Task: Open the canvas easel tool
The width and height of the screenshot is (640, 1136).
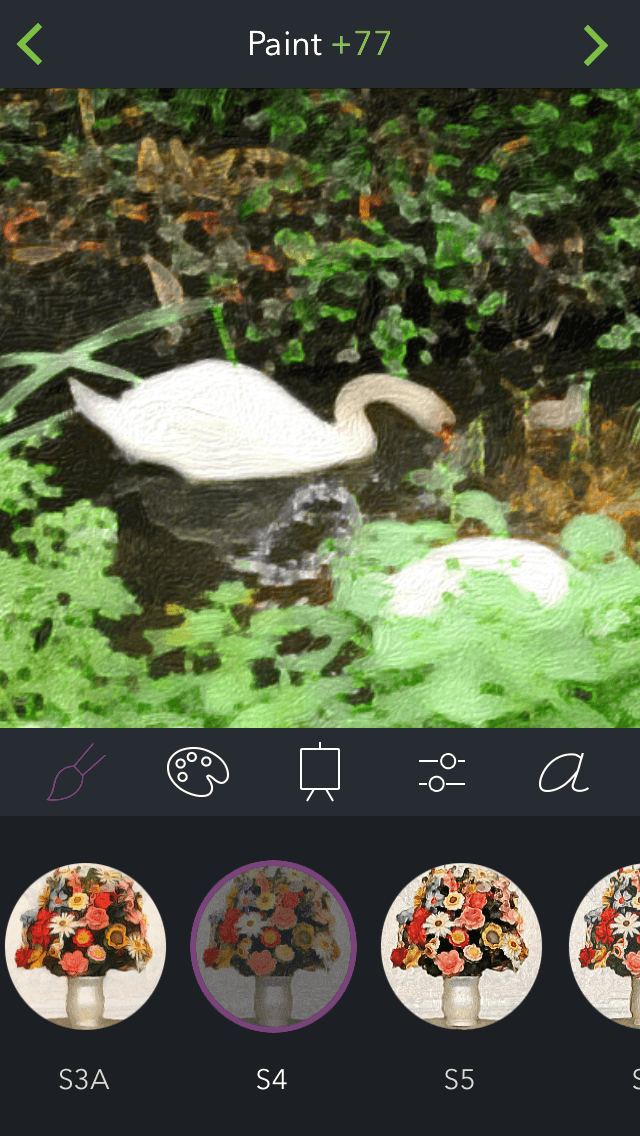Action: [320, 772]
